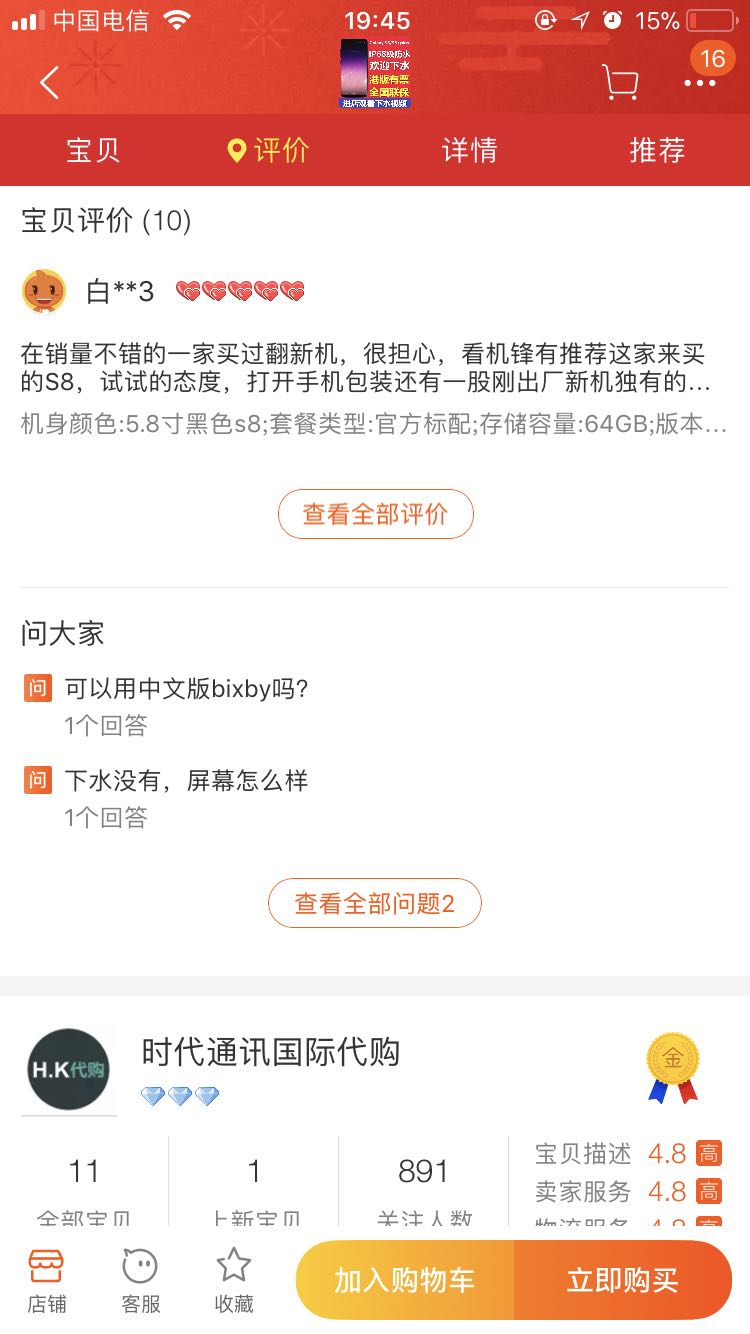Open the three-dot overflow menu
The image size is (750, 1334).
click(x=700, y=83)
